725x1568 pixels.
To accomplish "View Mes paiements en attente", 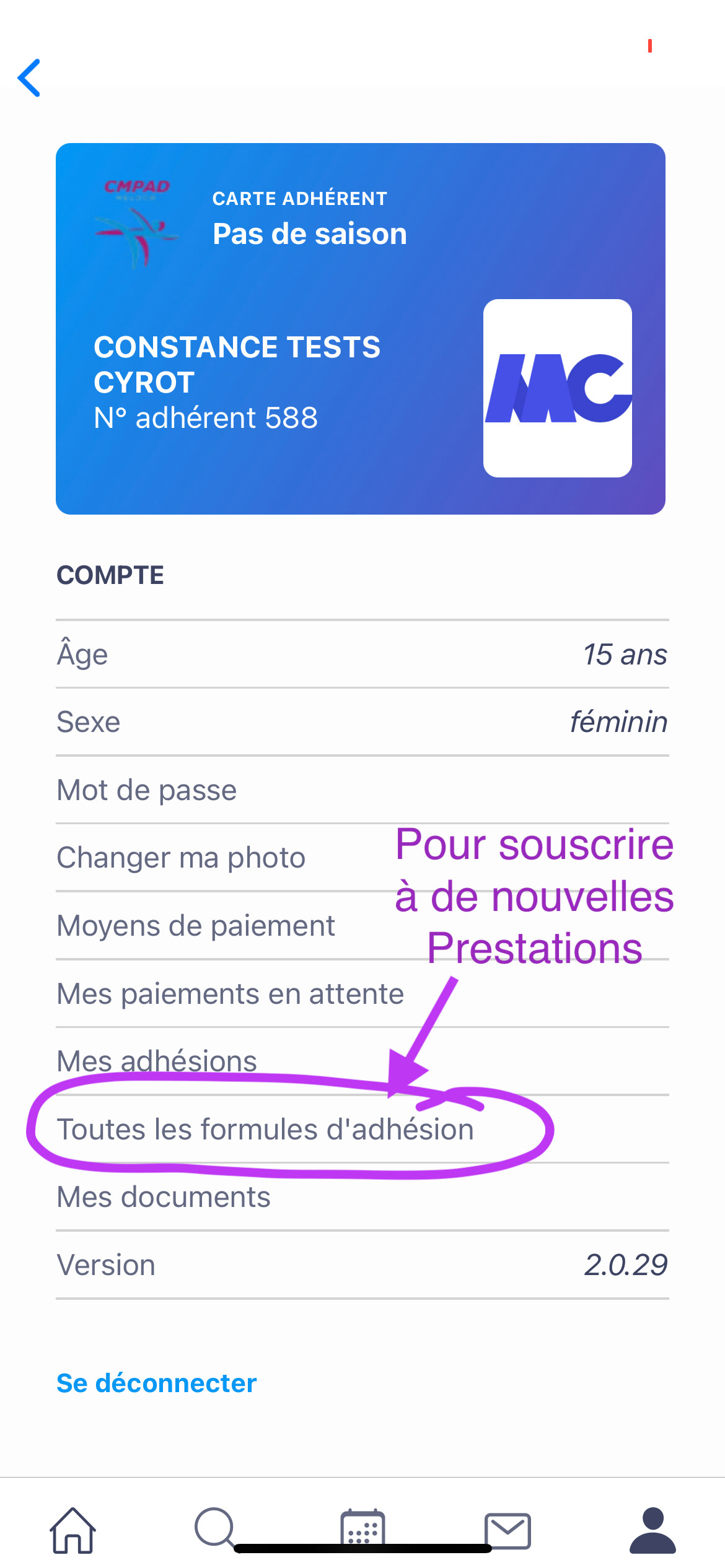I will pos(362,994).
